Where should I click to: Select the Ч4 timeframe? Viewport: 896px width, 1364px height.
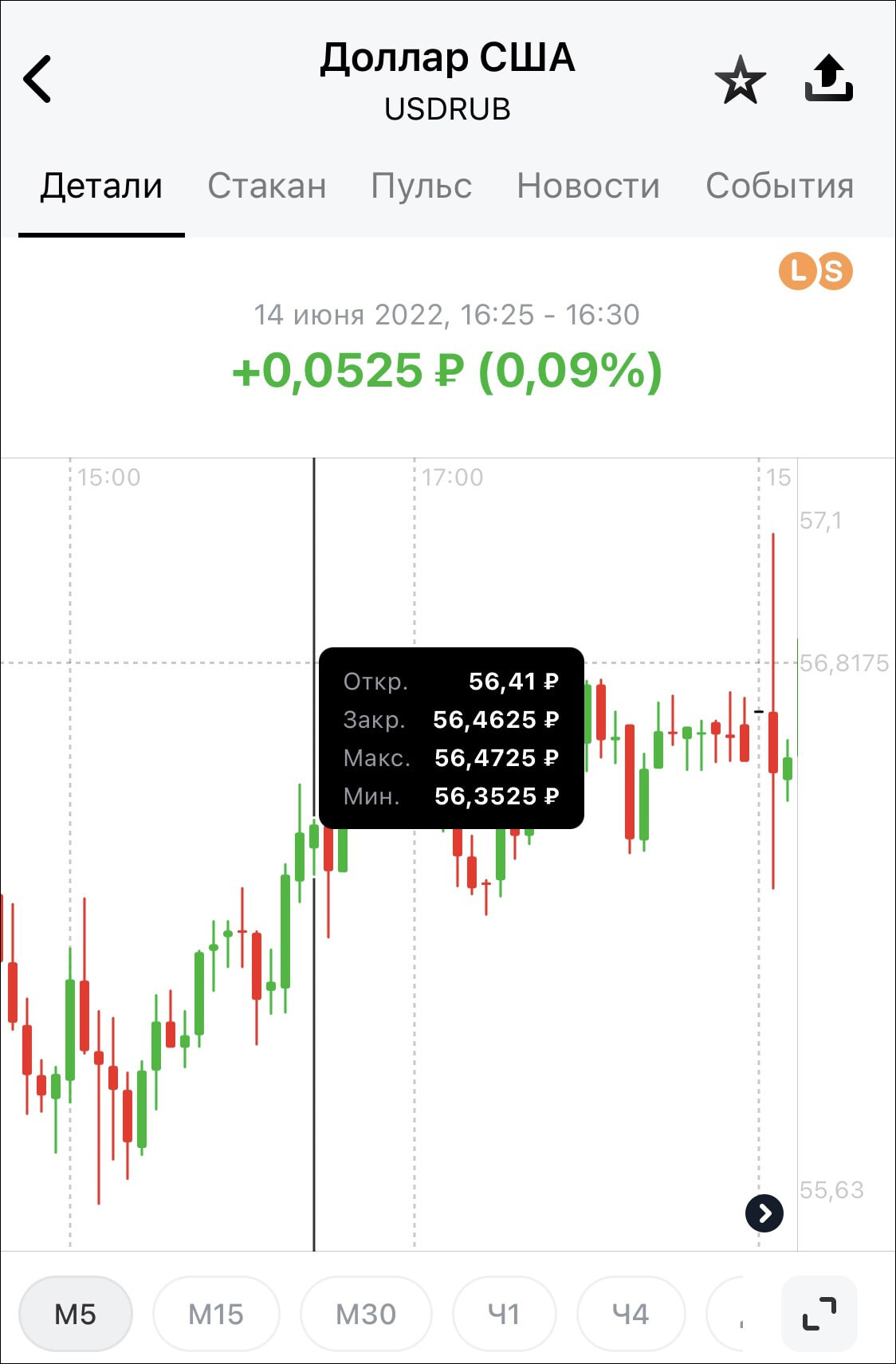coord(631,1314)
